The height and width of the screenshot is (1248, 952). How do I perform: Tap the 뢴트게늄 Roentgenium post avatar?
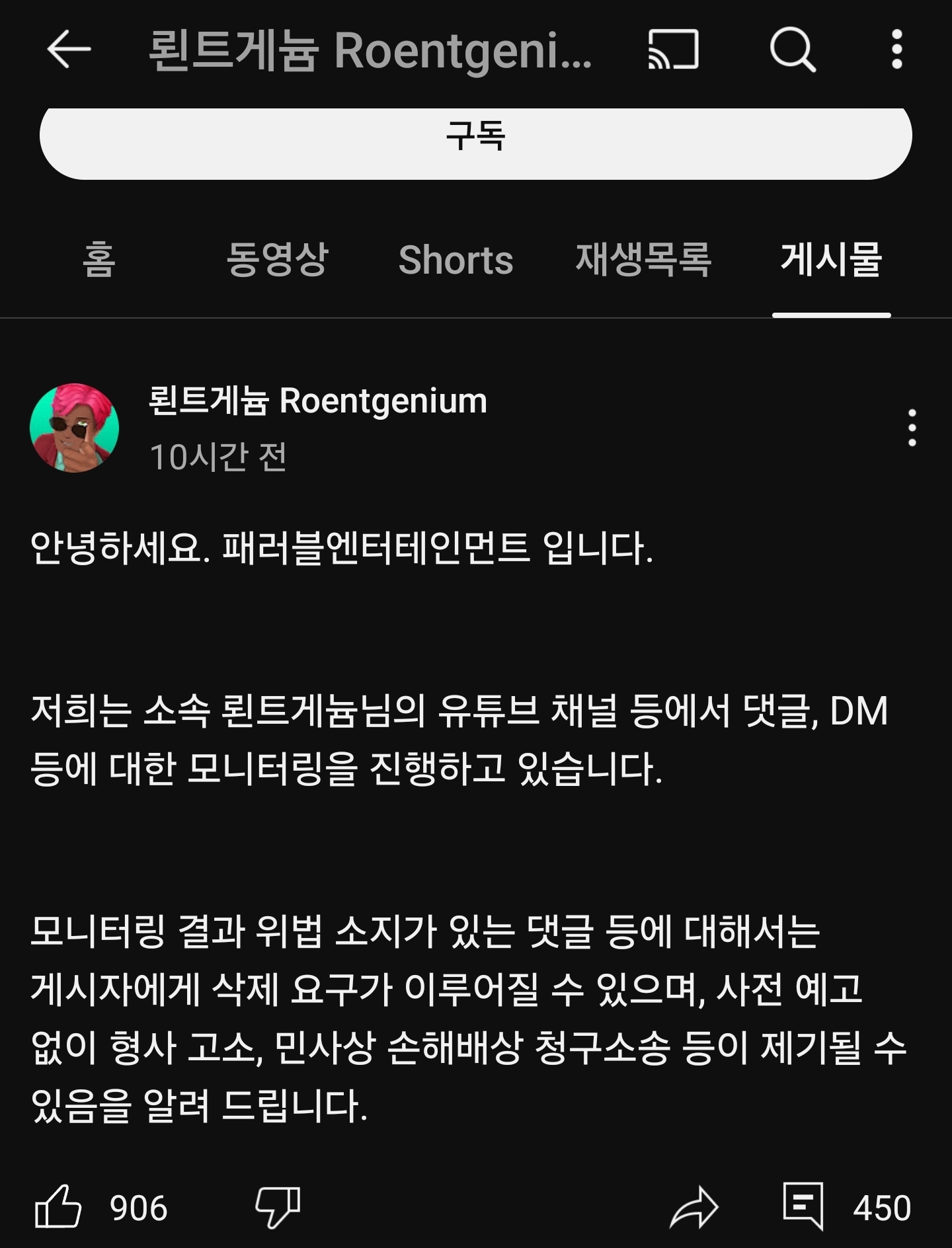point(75,428)
